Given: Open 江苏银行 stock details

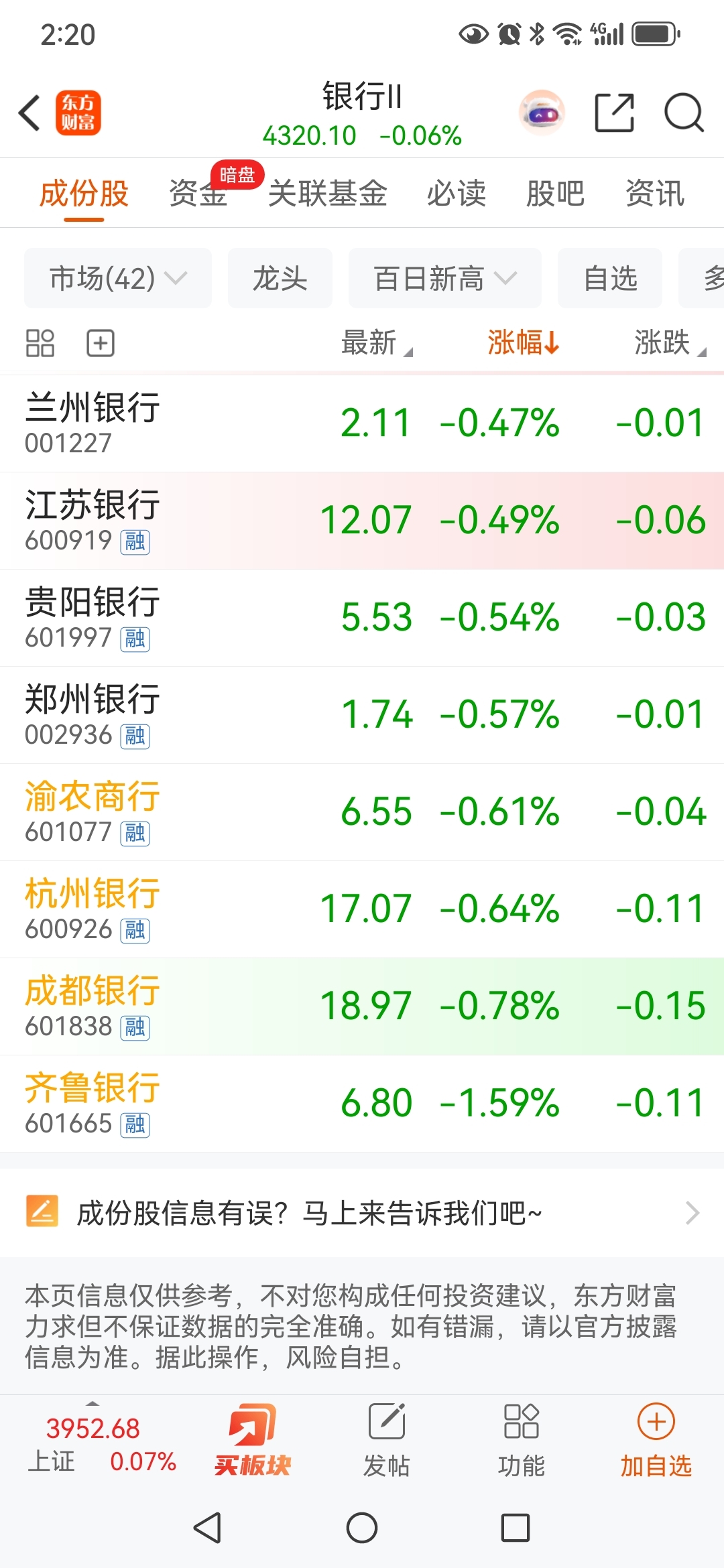Looking at the screenshot, I should click(362, 521).
